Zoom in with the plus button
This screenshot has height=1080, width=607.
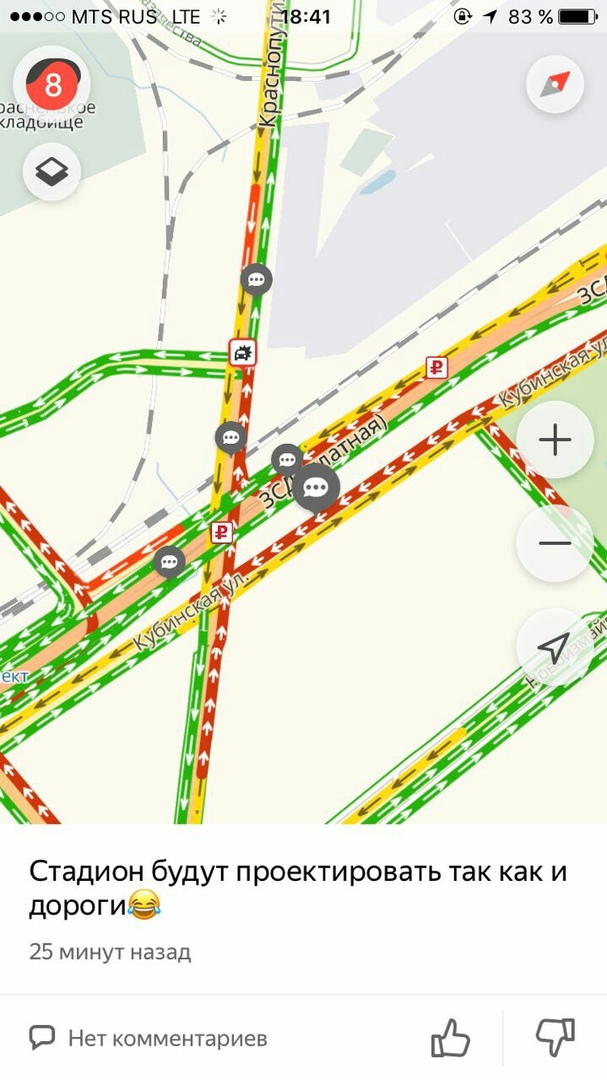[554, 440]
